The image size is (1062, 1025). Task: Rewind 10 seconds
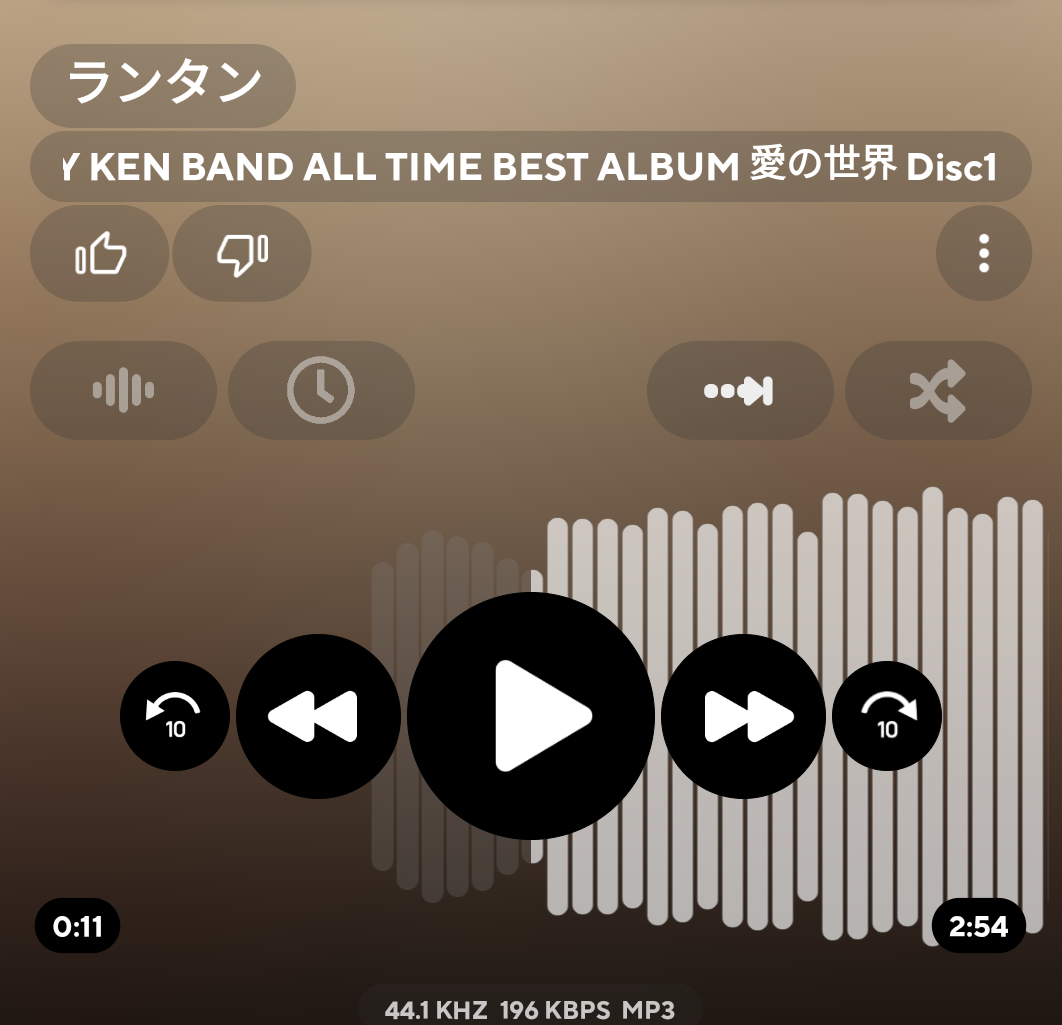(x=175, y=716)
